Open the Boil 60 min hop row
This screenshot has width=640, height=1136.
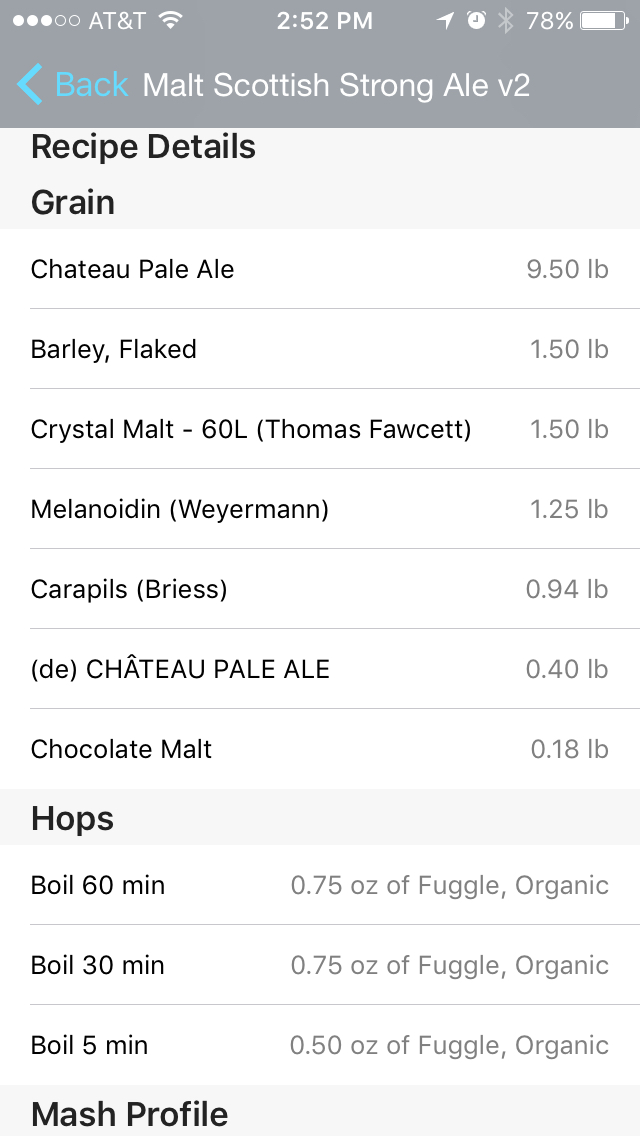320,885
